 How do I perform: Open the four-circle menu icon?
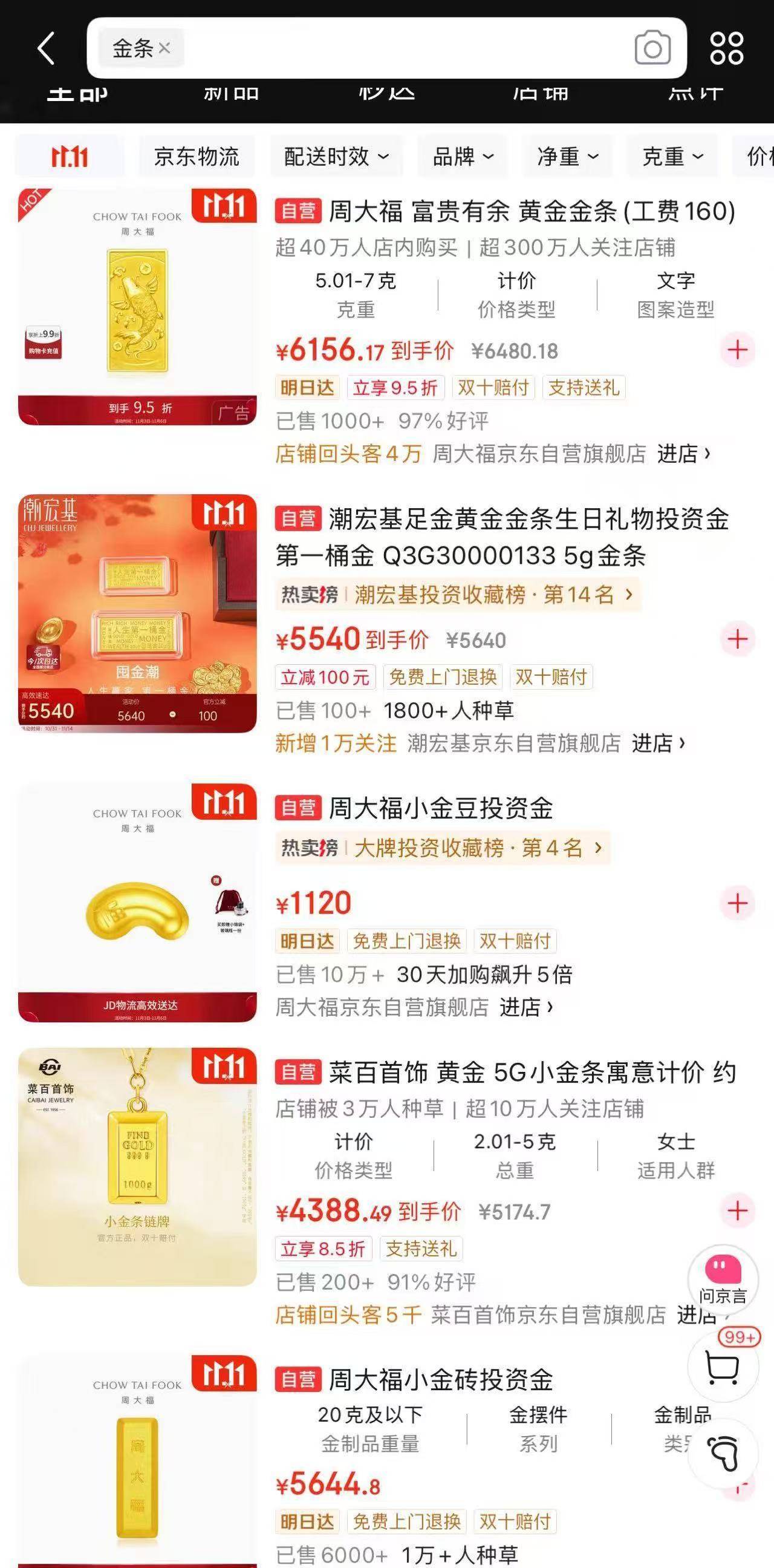point(727,48)
